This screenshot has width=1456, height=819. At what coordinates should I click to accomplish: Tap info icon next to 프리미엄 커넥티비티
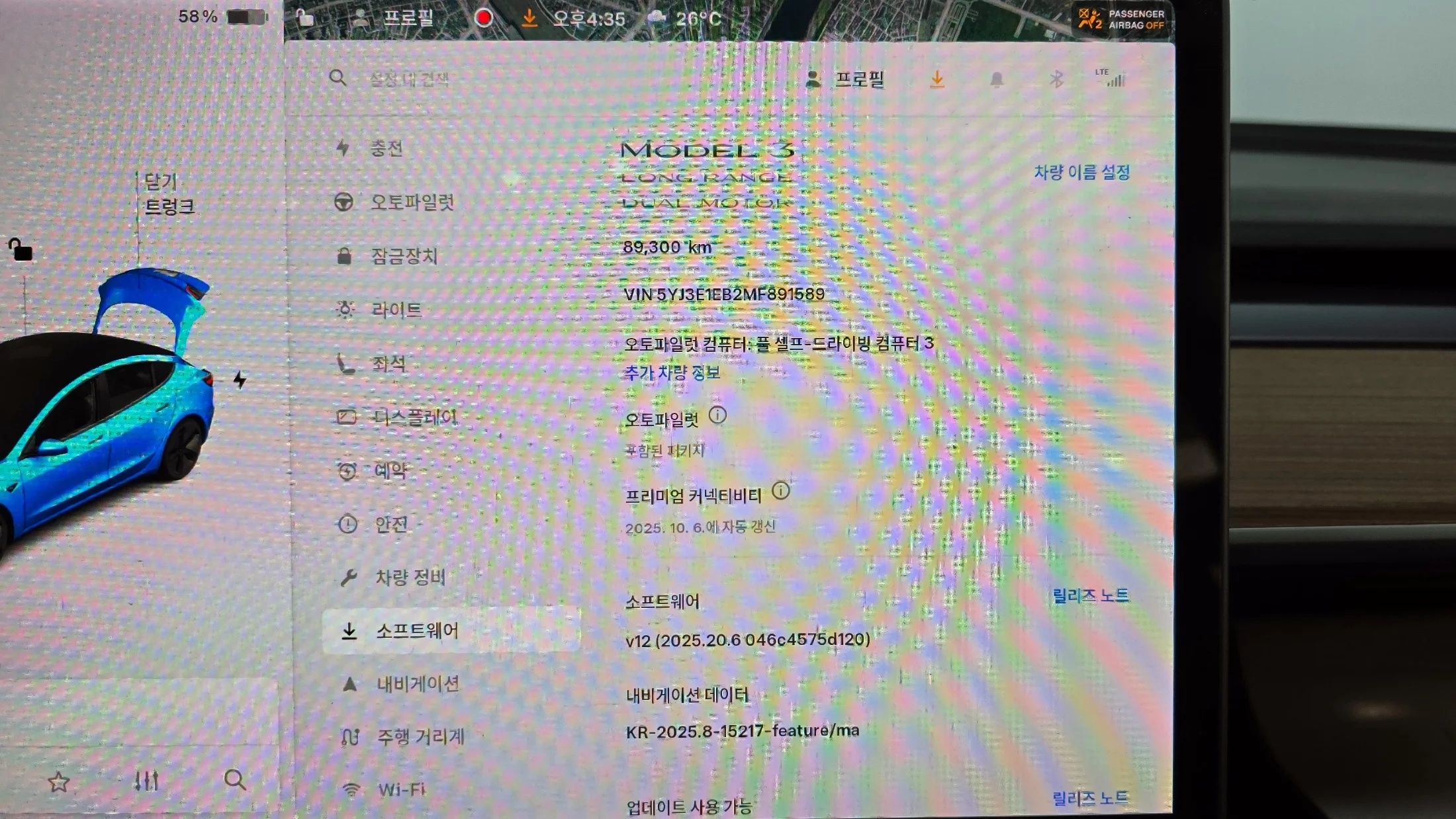[781, 491]
